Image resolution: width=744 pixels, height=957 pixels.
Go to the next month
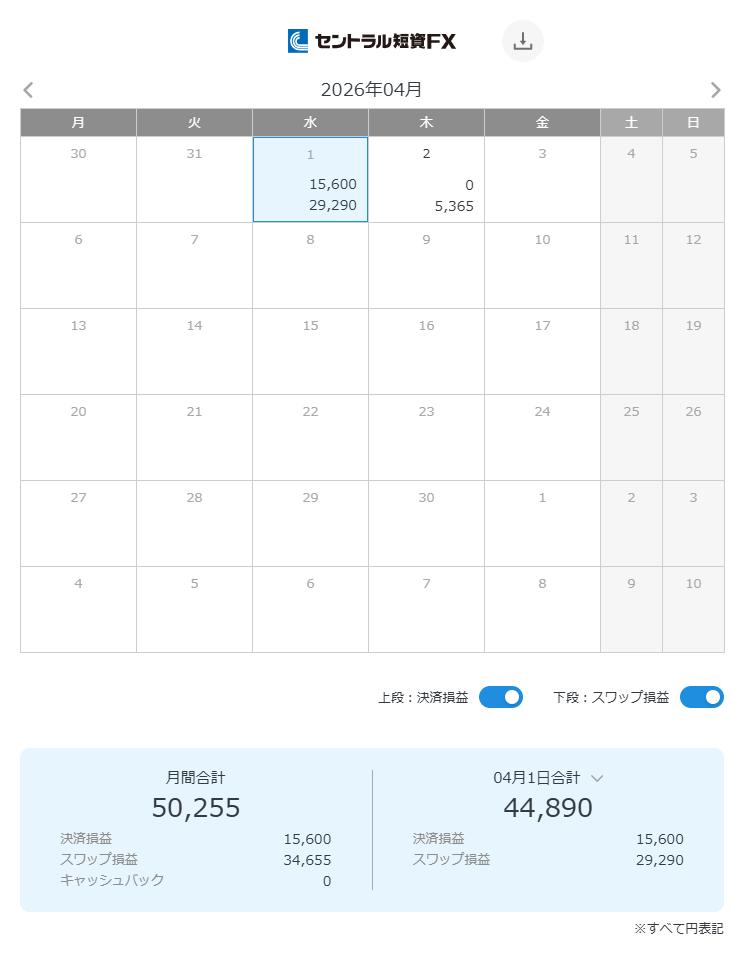coord(715,90)
